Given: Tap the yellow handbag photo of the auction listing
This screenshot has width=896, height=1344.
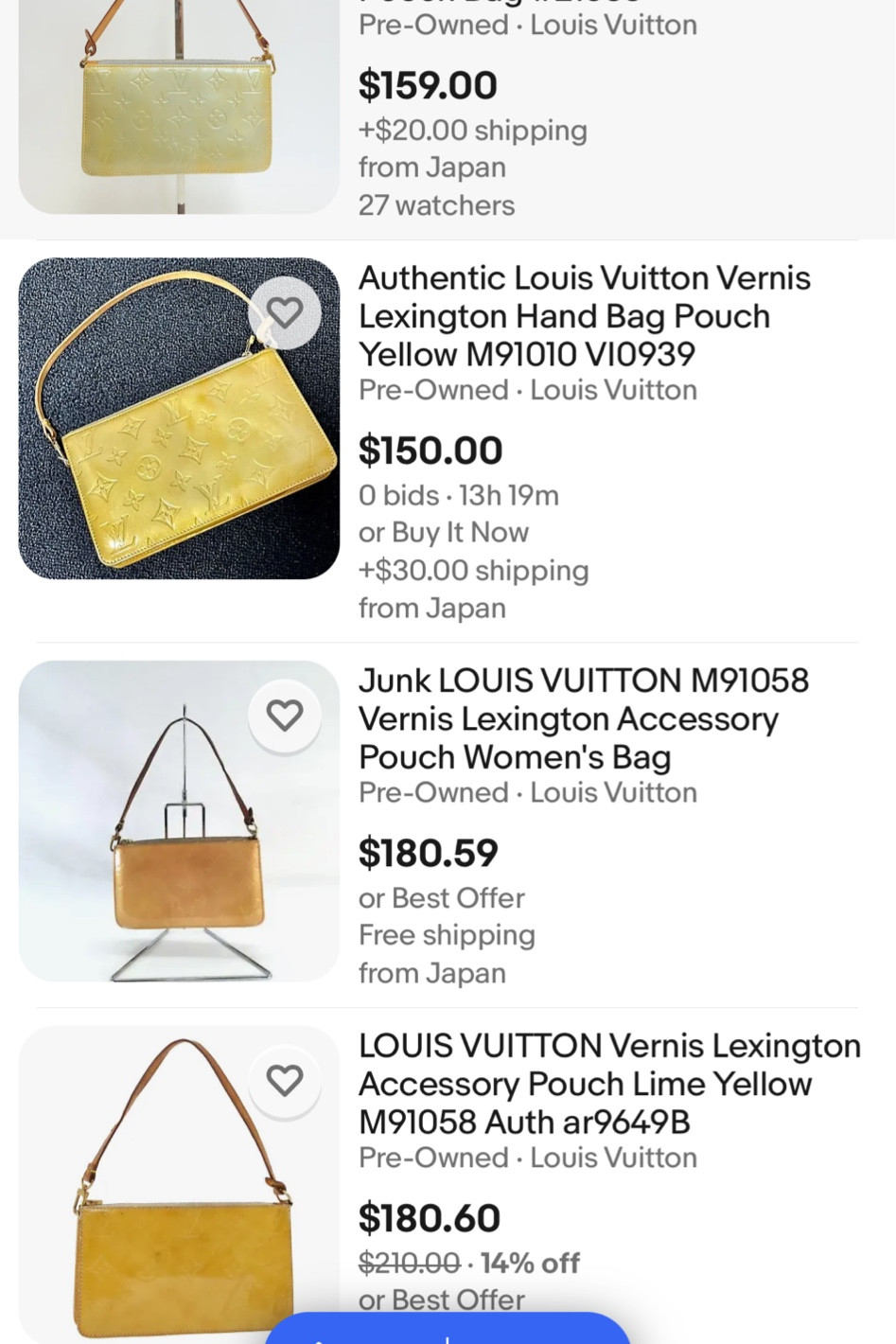Looking at the screenshot, I should click(x=179, y=417).
